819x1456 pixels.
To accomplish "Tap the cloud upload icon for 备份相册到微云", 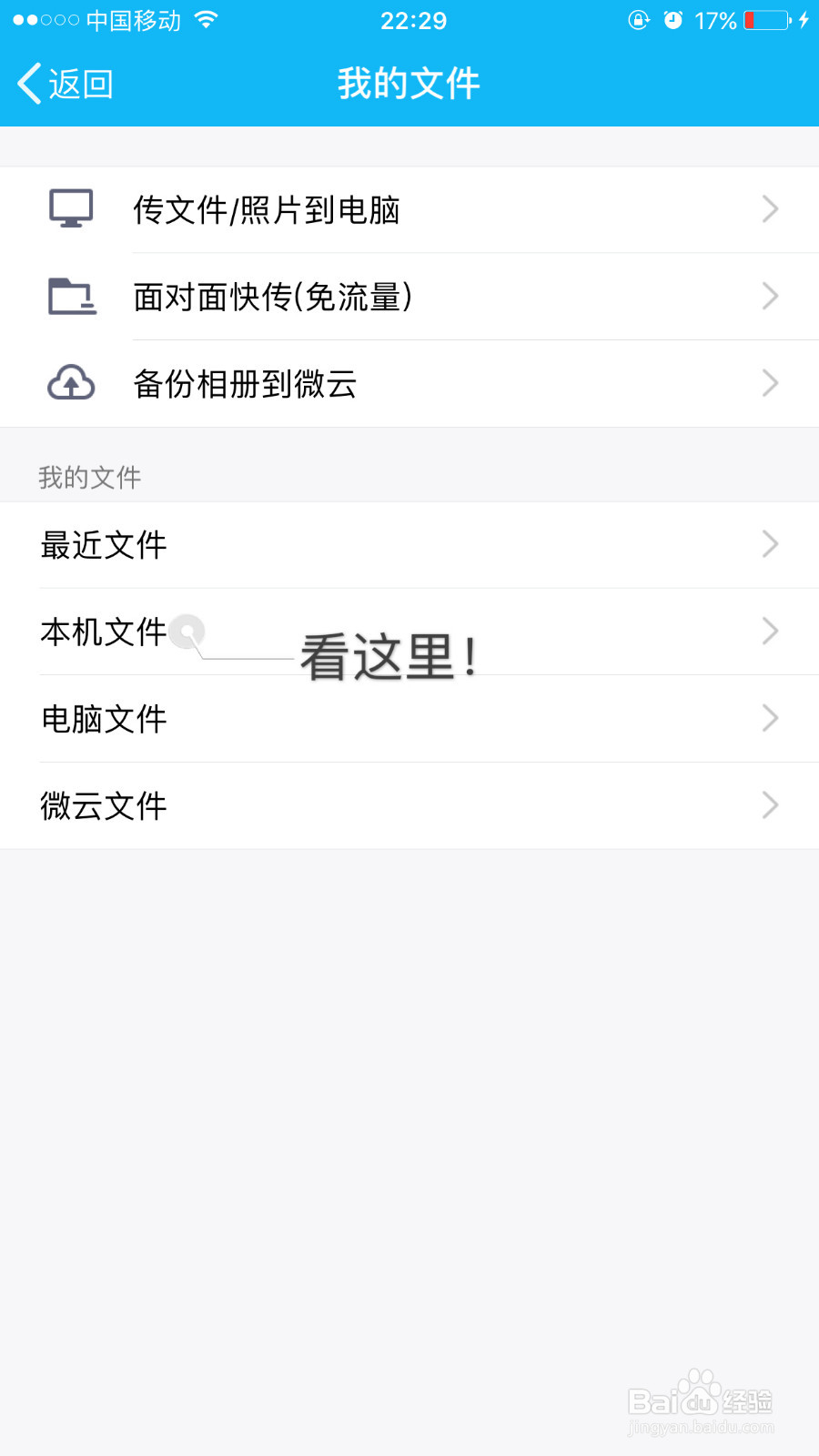I will click(71, 383).
